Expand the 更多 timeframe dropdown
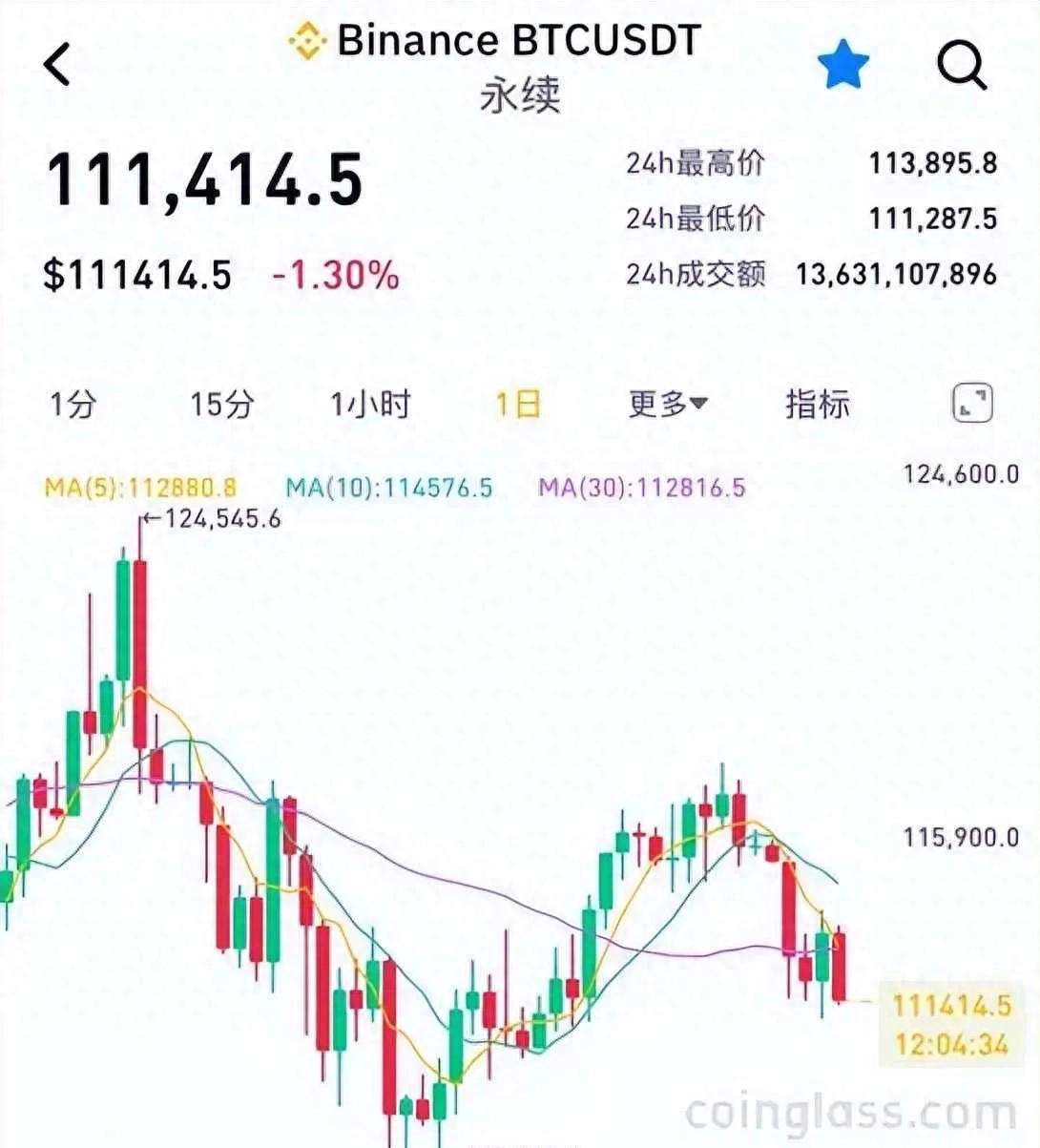Viewport: 1040px width, 1148px height. tap(667, 404)
